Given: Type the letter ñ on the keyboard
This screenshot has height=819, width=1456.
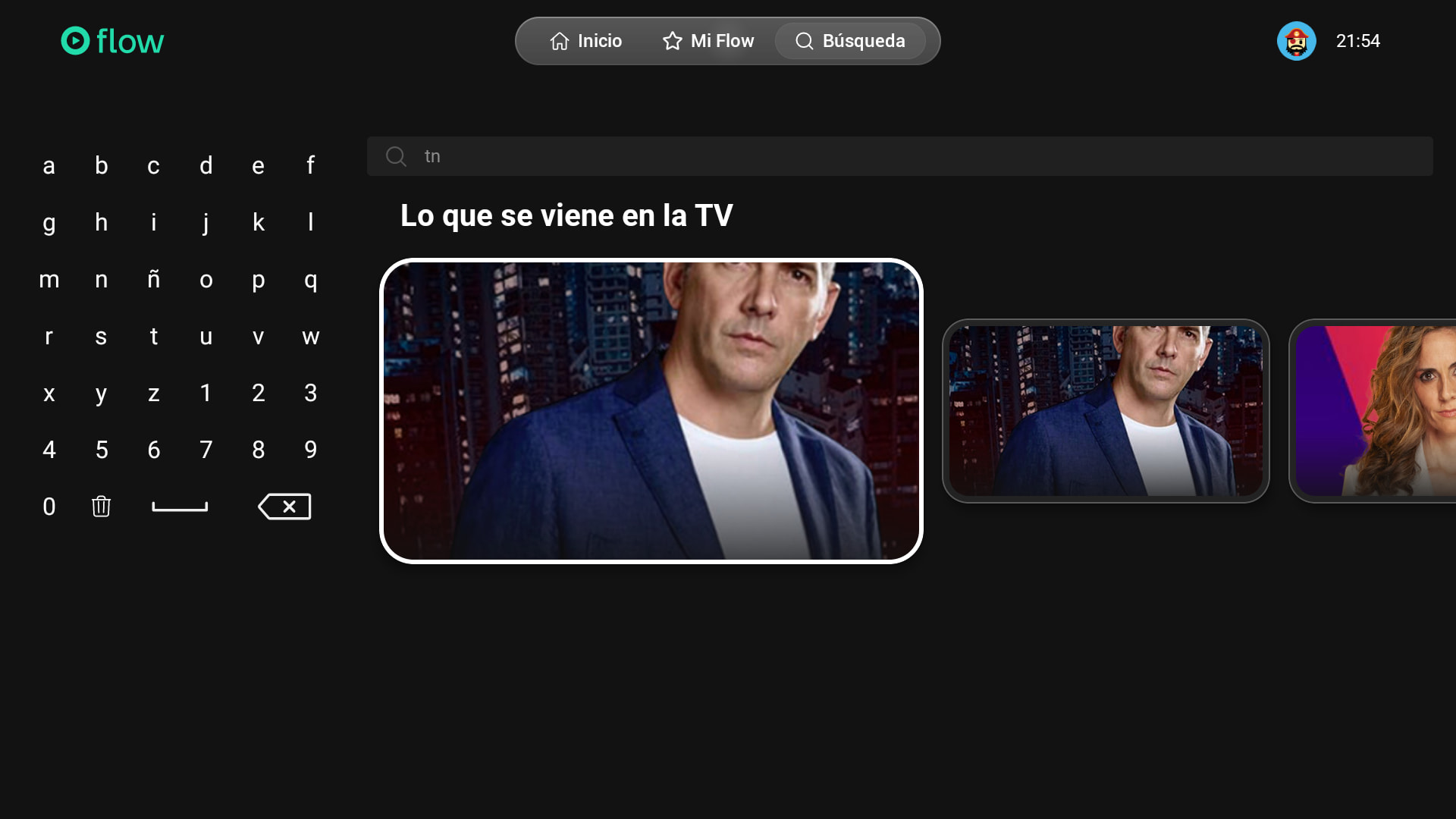Looking at the screenshot, I should 153,279.
